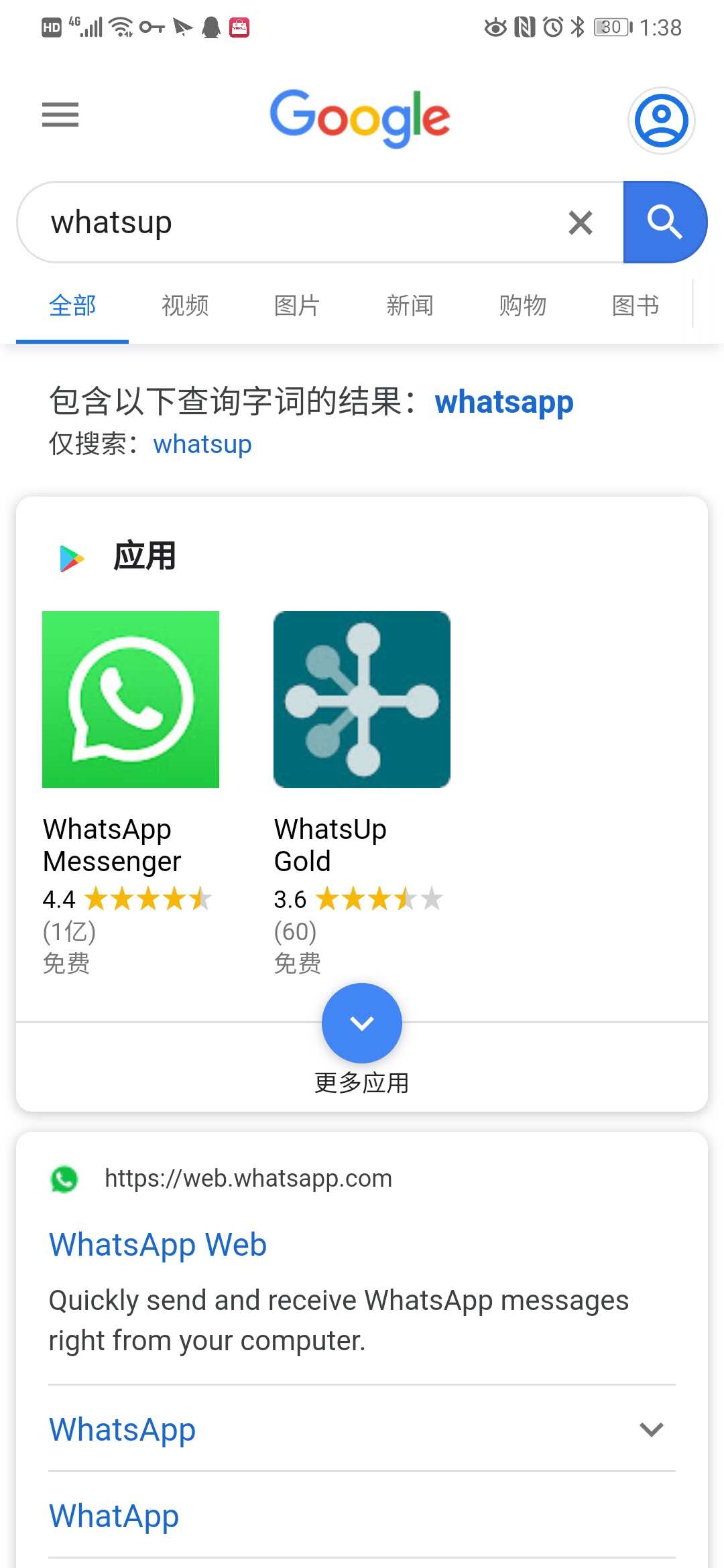Open the WhatsApp Web search result

pos(158,1245)
